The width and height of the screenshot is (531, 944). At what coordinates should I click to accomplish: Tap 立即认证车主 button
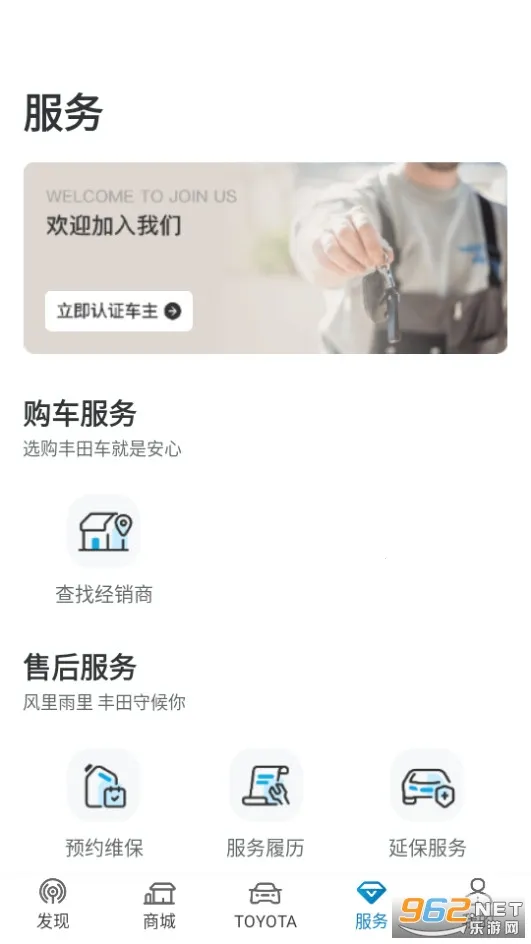119,311
